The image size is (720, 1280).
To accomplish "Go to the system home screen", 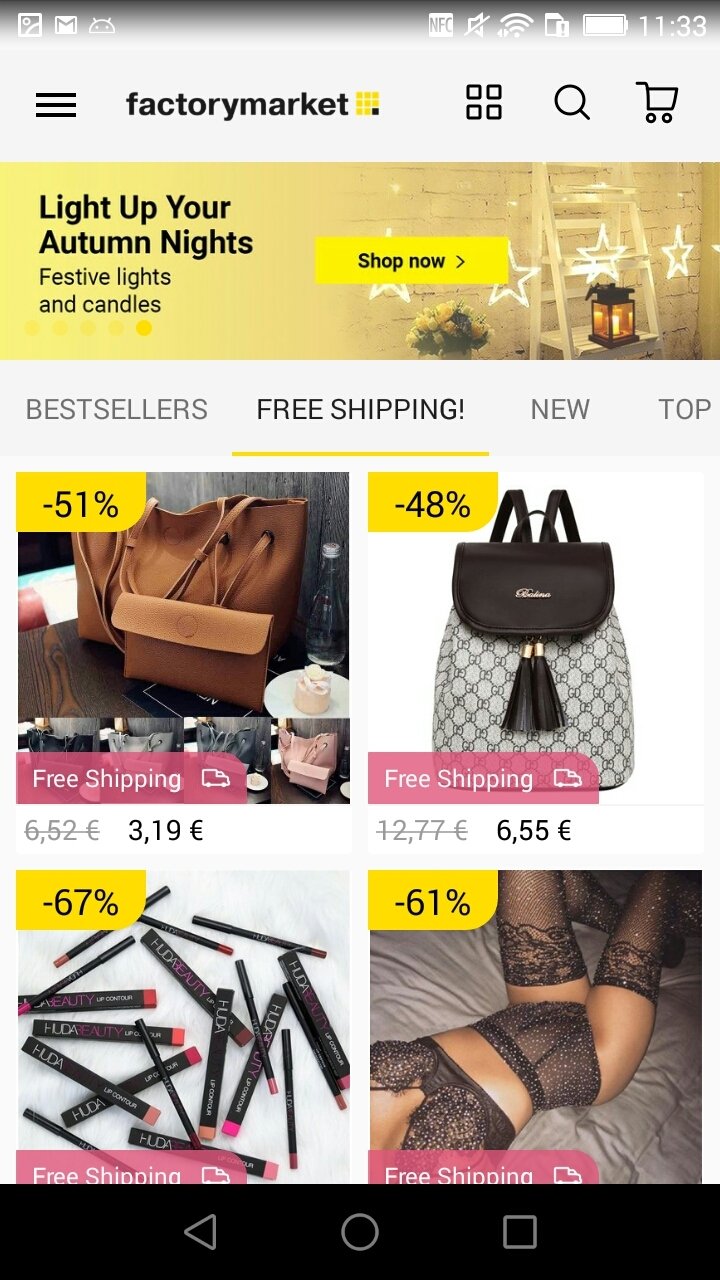I will coord(360,1232).
